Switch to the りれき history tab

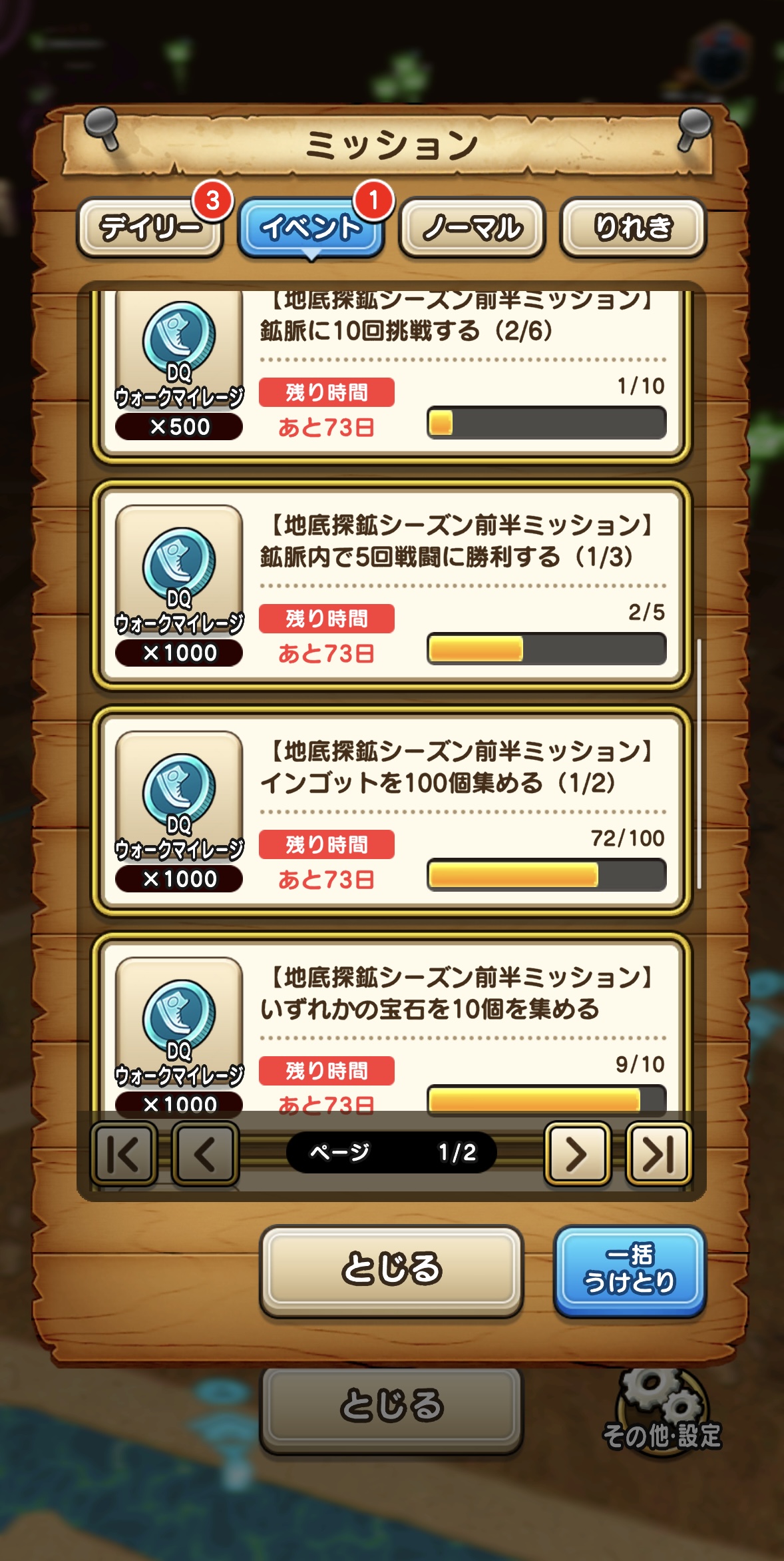(633, 227)
